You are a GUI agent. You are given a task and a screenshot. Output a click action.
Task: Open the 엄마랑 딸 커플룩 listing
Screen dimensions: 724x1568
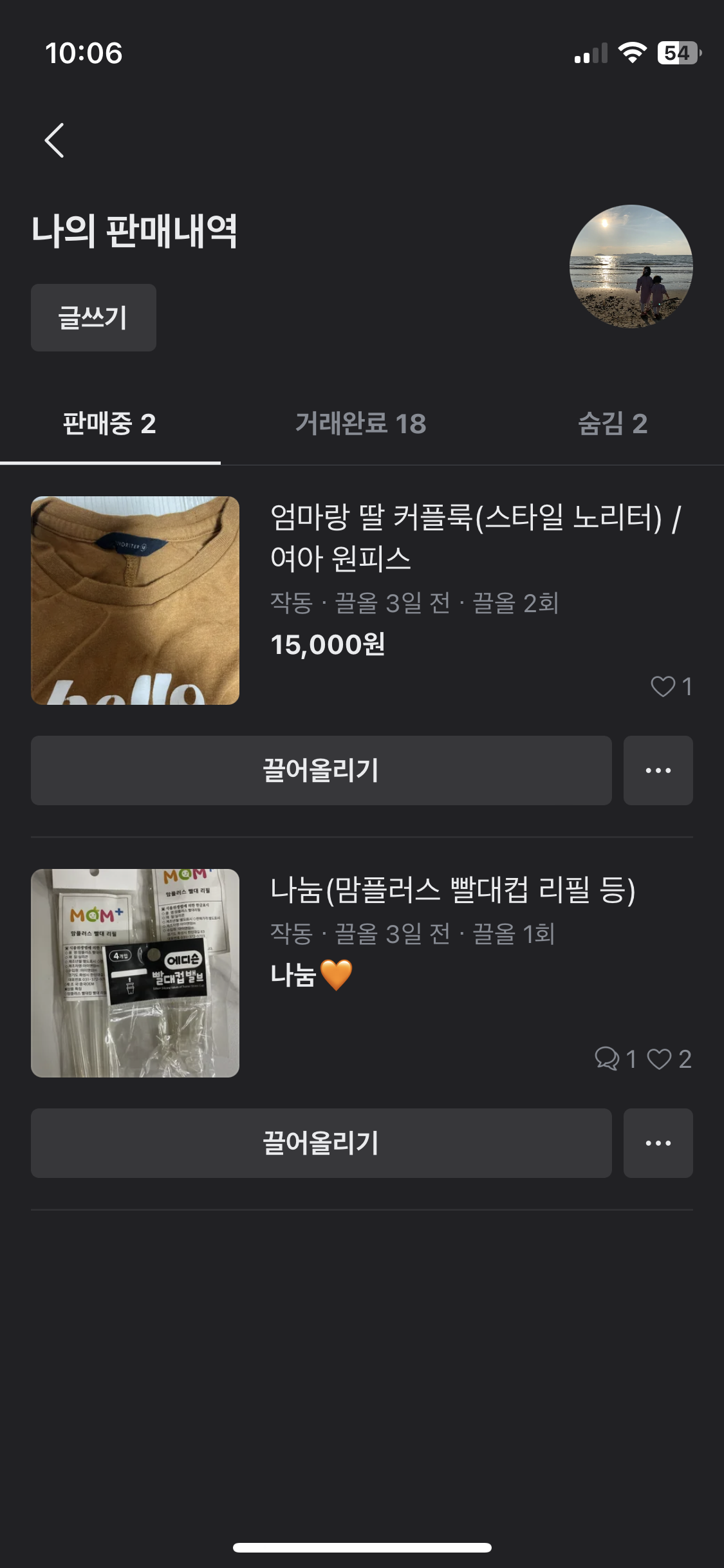click(475, 537)
